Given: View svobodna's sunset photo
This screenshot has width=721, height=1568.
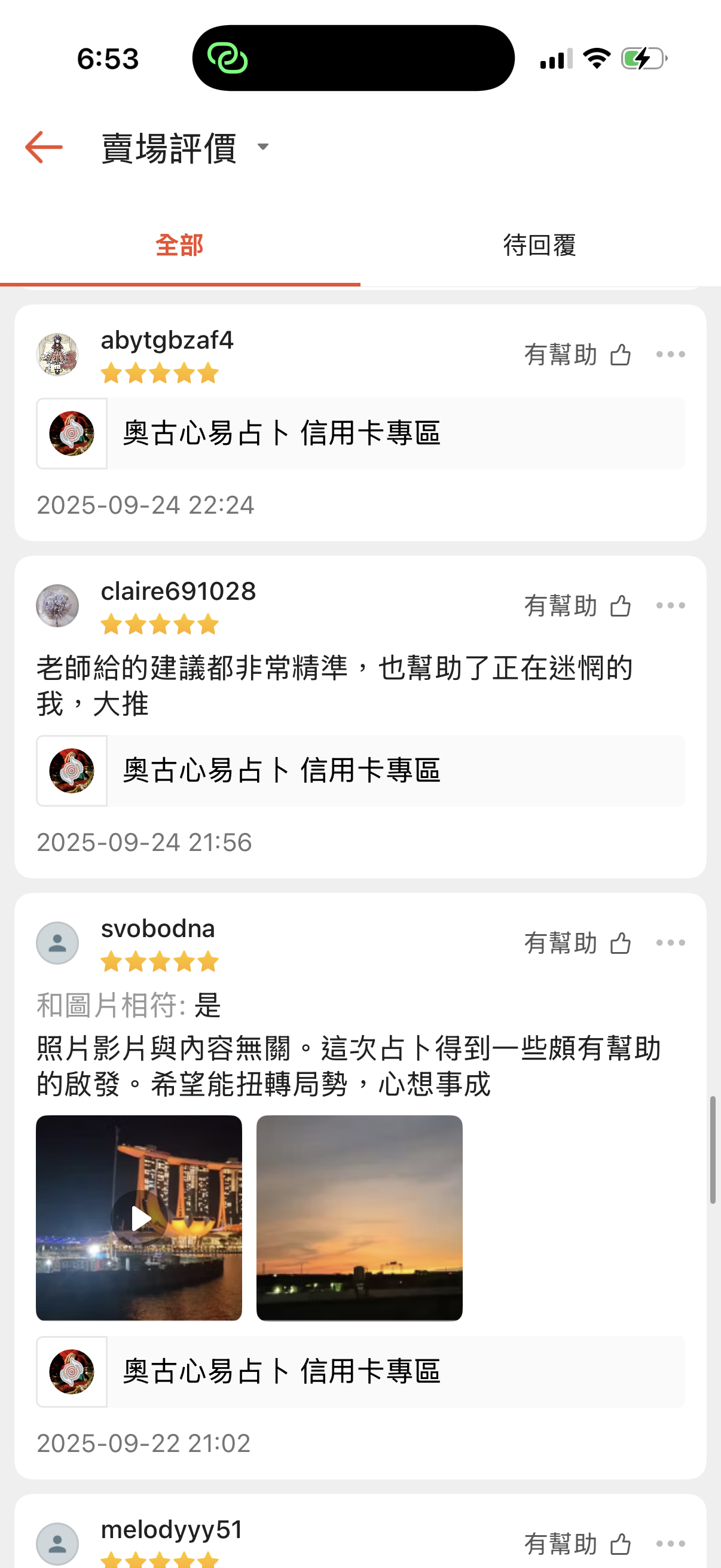Looking at the screenshot, I should click(x=359, y=1218).
